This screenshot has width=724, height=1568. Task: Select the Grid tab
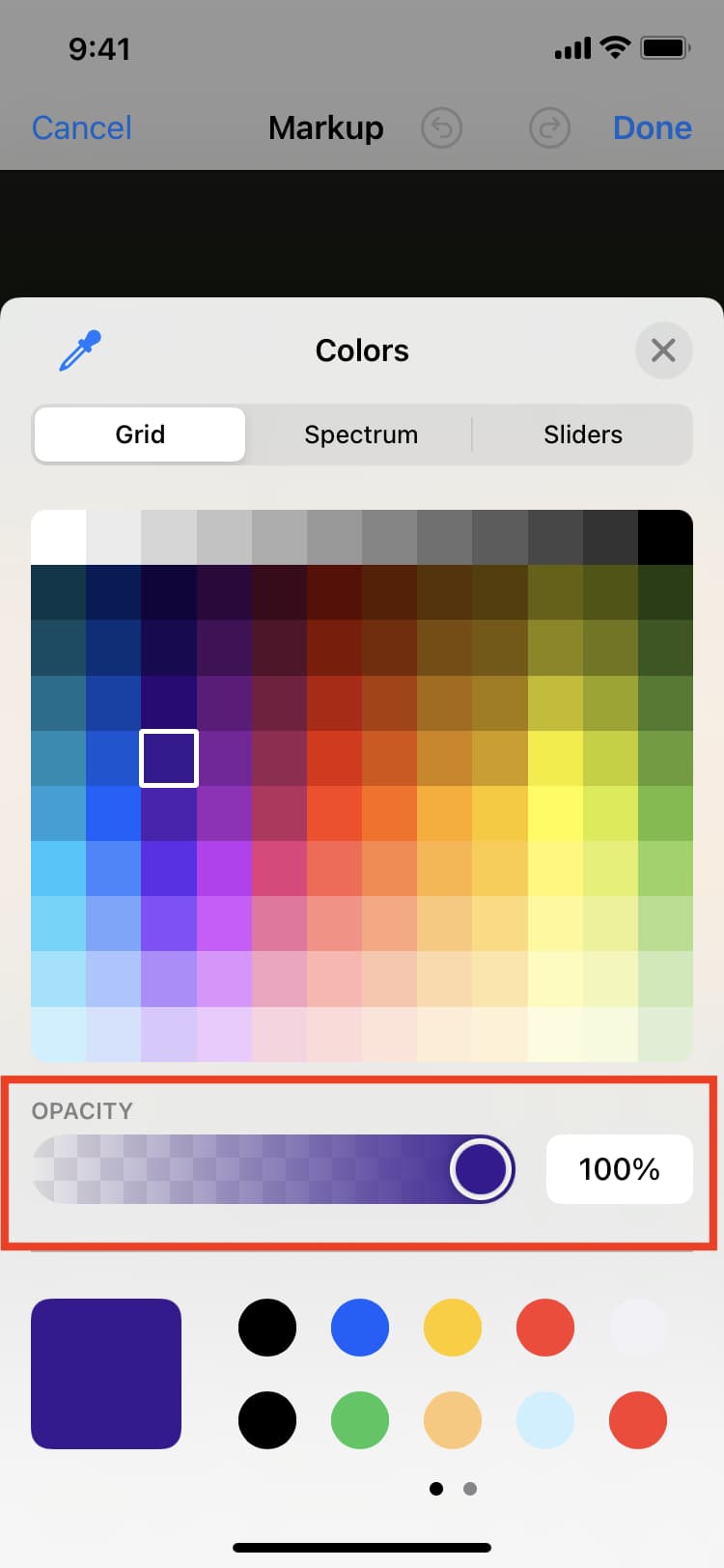tap(140, 434)
